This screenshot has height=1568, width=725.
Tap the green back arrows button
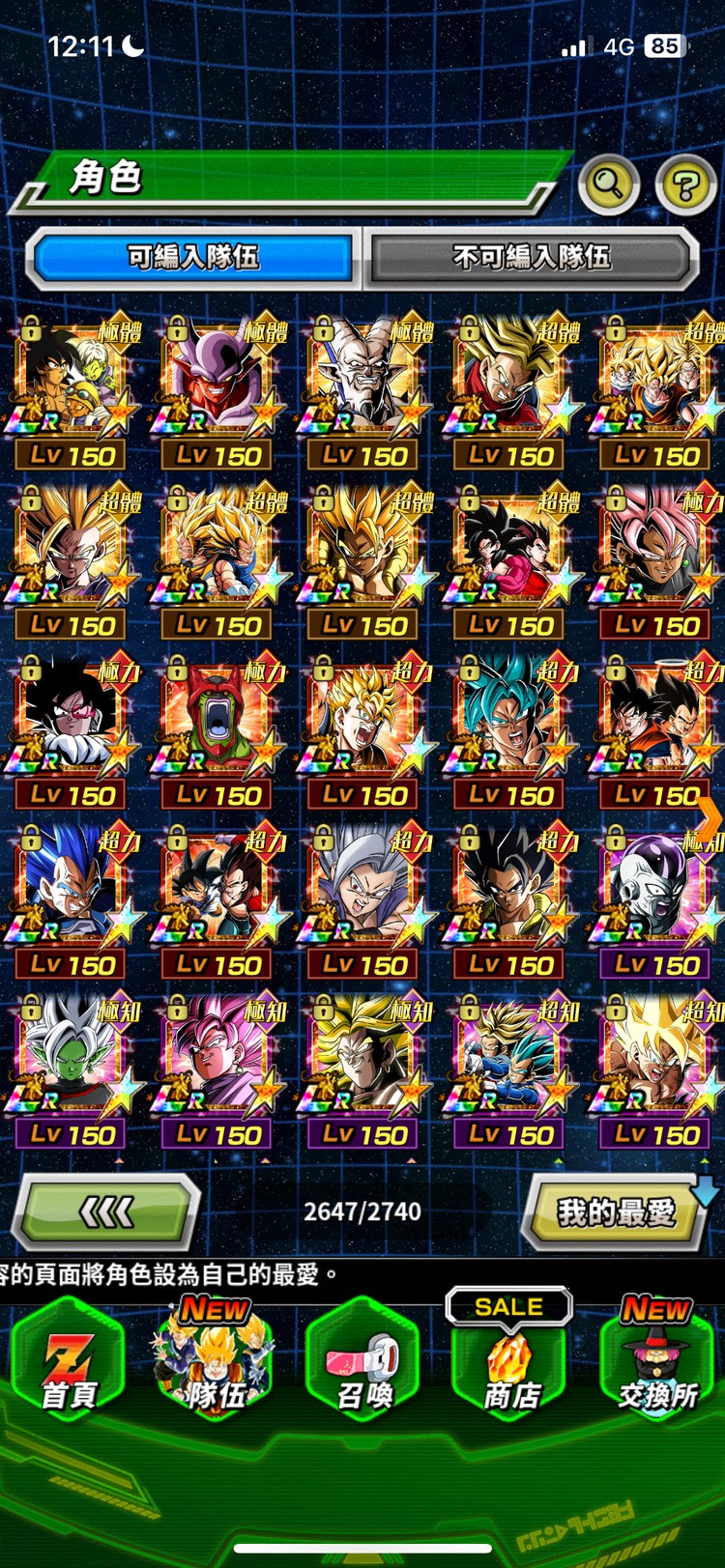pos(106,1211)
